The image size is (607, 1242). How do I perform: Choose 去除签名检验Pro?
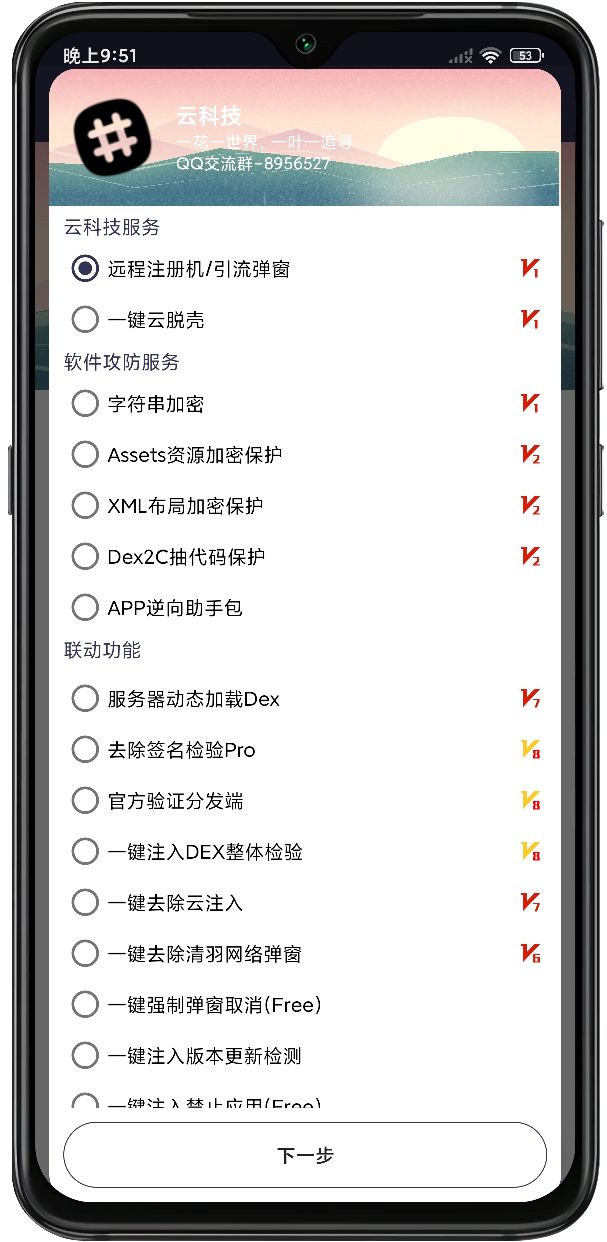[x=306, y=750]
